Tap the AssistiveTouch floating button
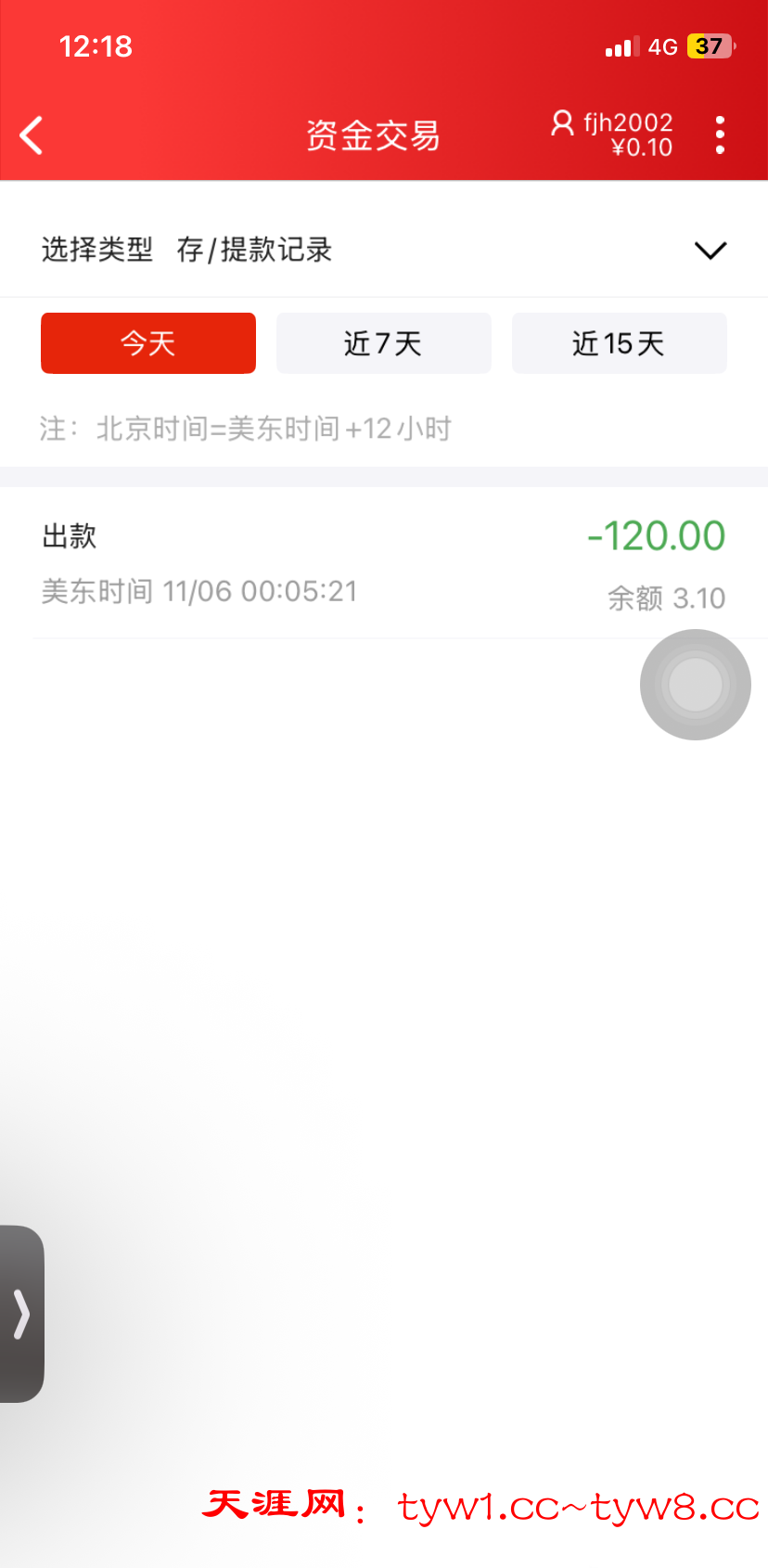The height and width of the screenshot is (1568, 768). (695, 685)
